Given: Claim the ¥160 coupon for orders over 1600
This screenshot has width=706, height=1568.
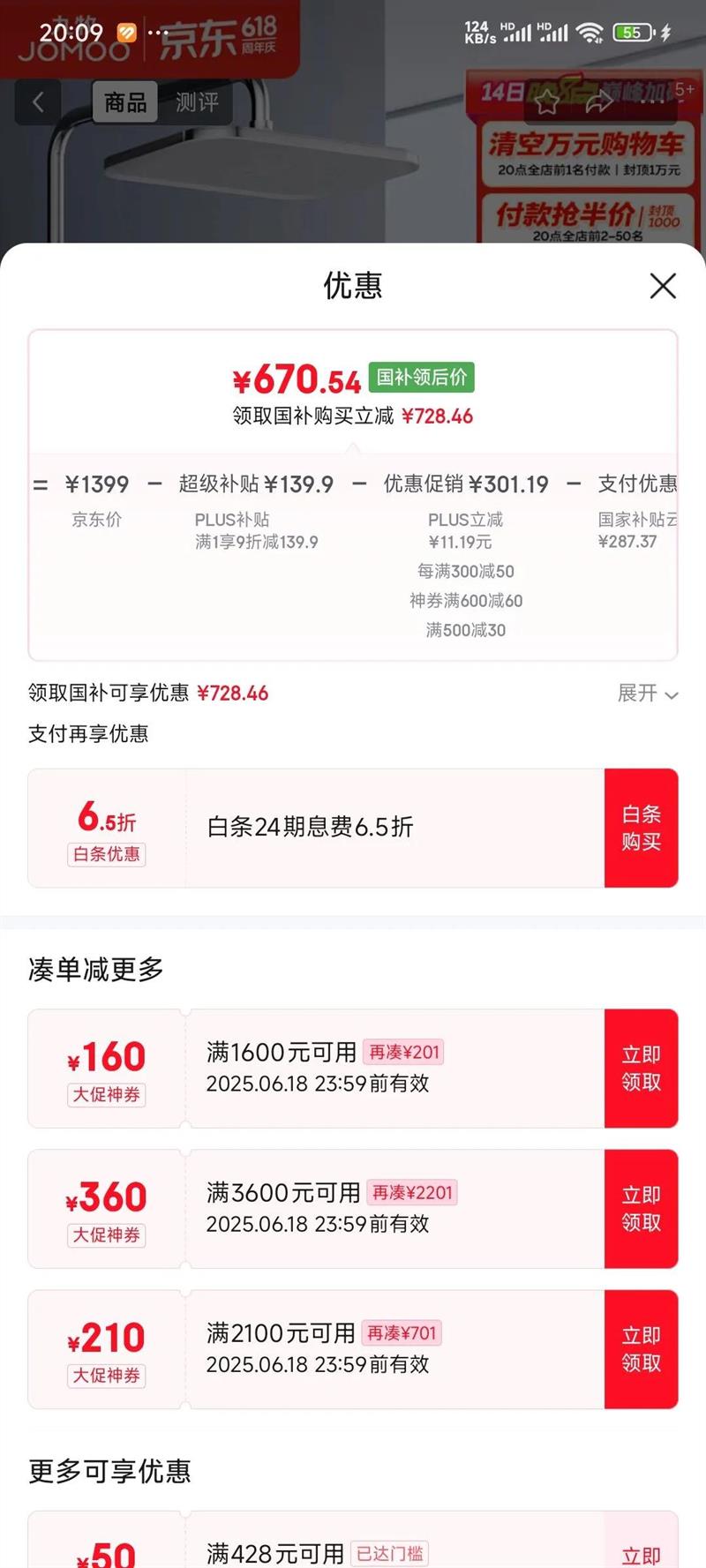Looking at the screenshot, I should 641,1068.
